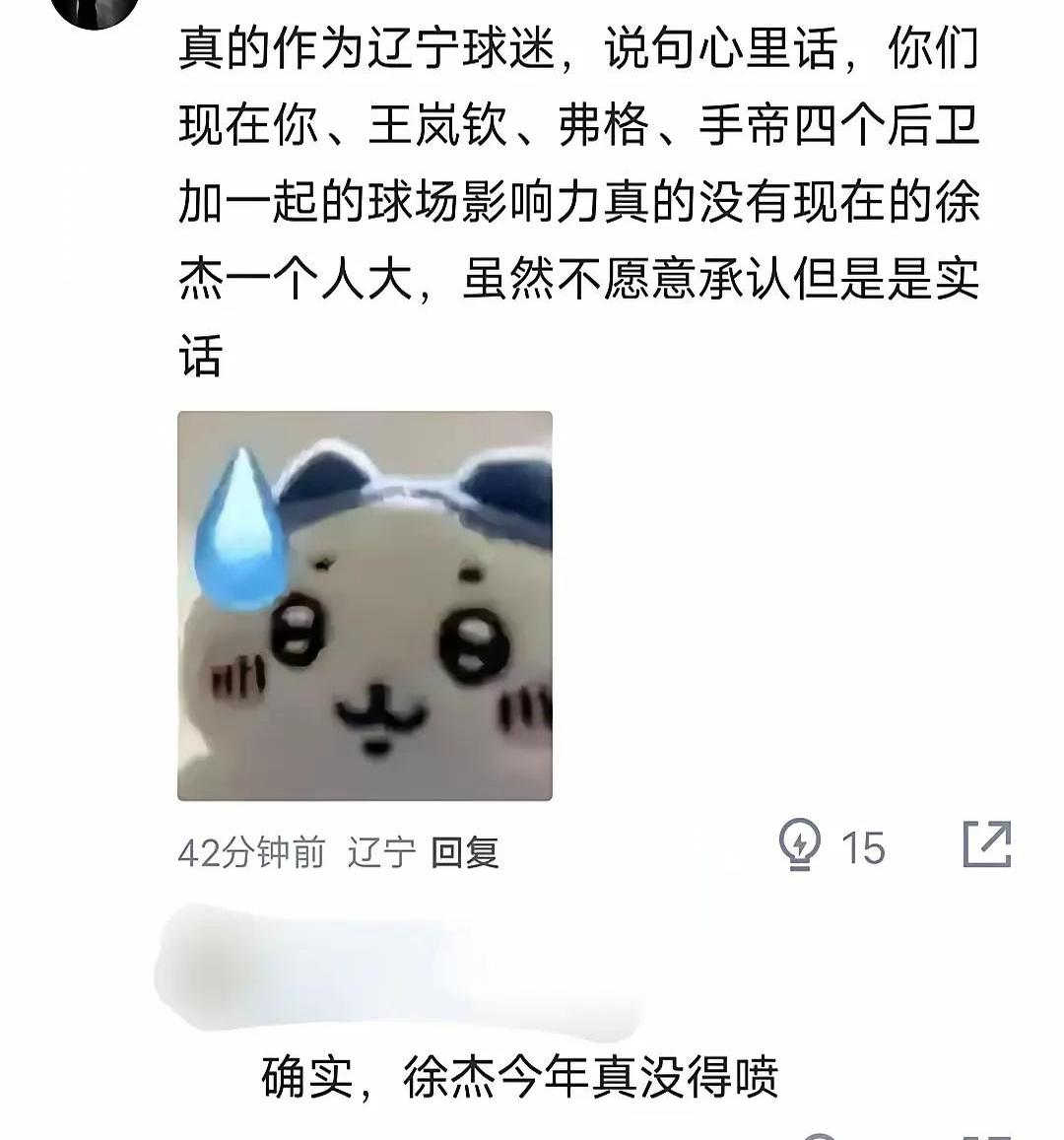Open the commenter's avatar profile
Screen dimensions: 1064x1140
[x=94, y=10]
